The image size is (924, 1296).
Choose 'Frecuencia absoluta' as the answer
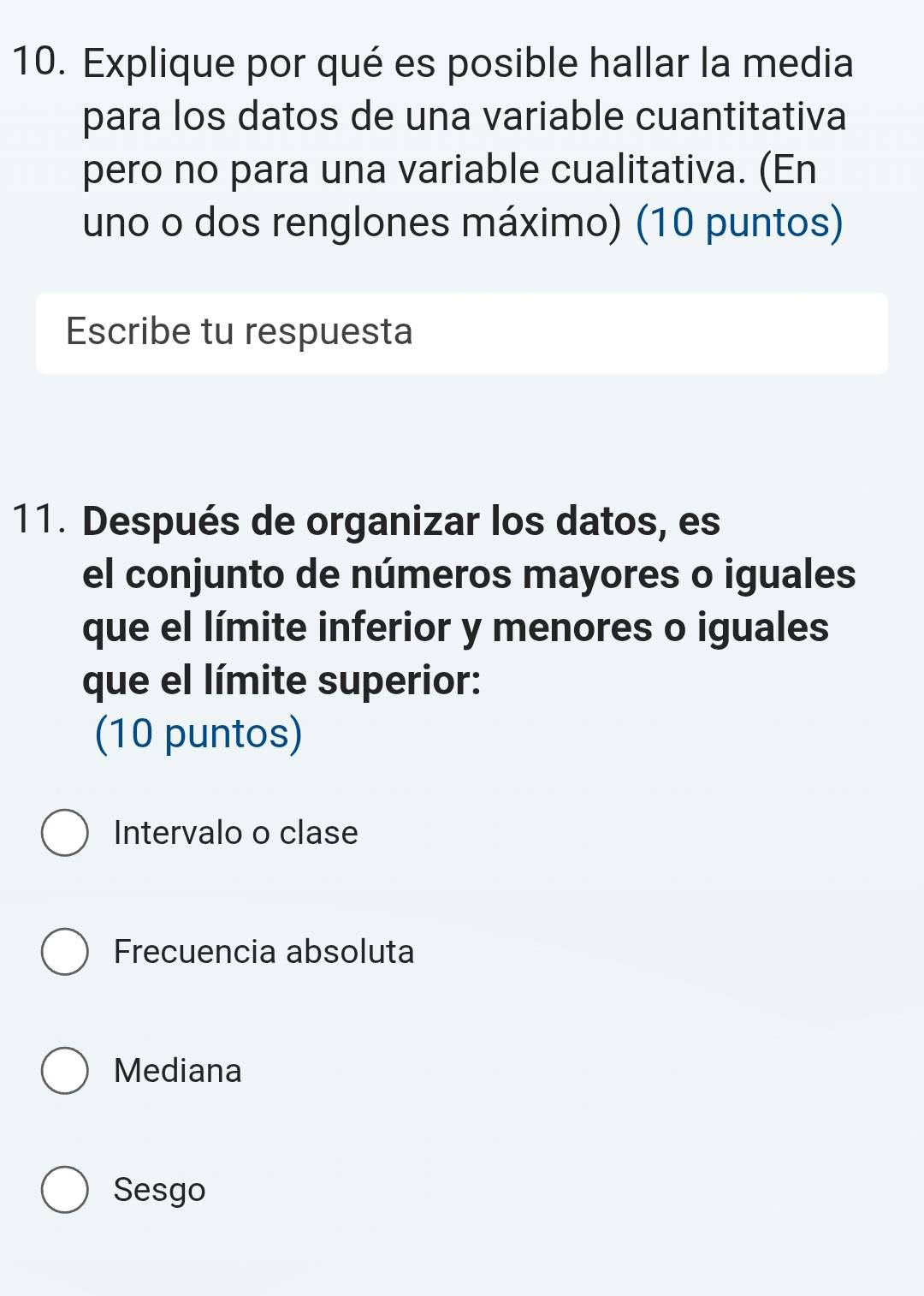[65, 951]
